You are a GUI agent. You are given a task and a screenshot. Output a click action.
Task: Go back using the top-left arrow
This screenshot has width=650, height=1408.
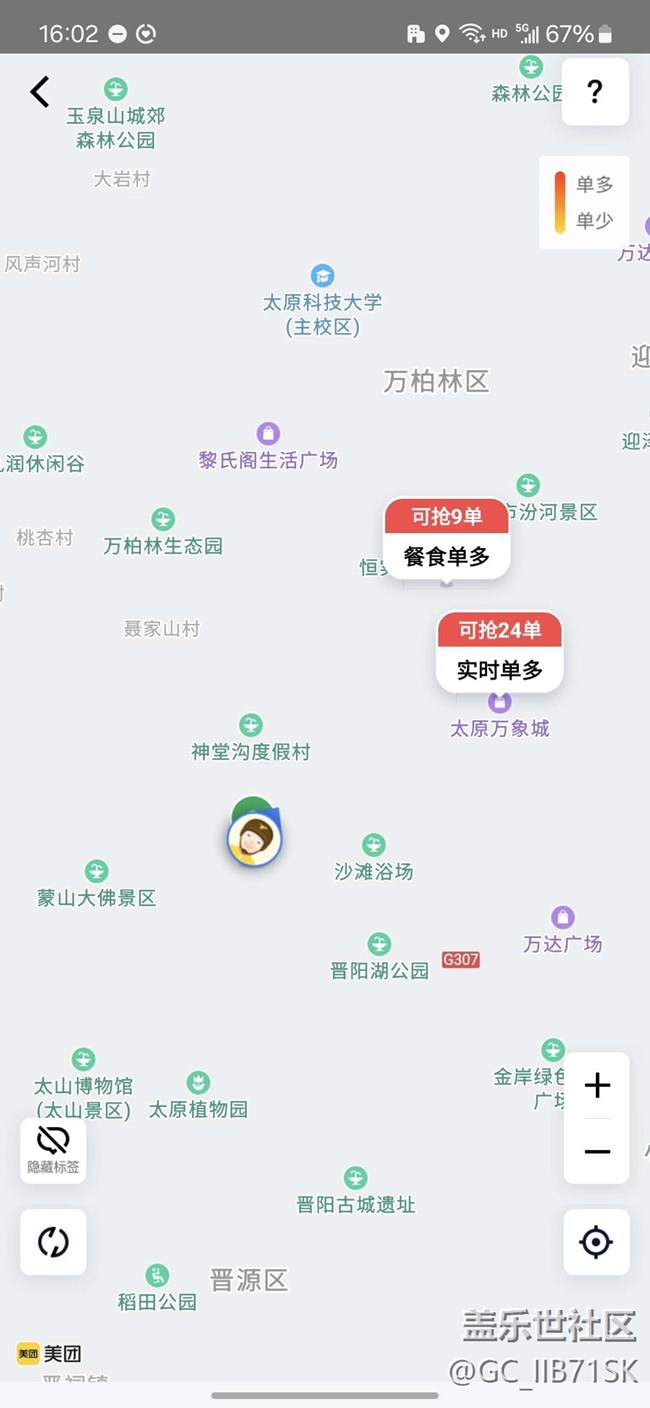coord(40,92)
